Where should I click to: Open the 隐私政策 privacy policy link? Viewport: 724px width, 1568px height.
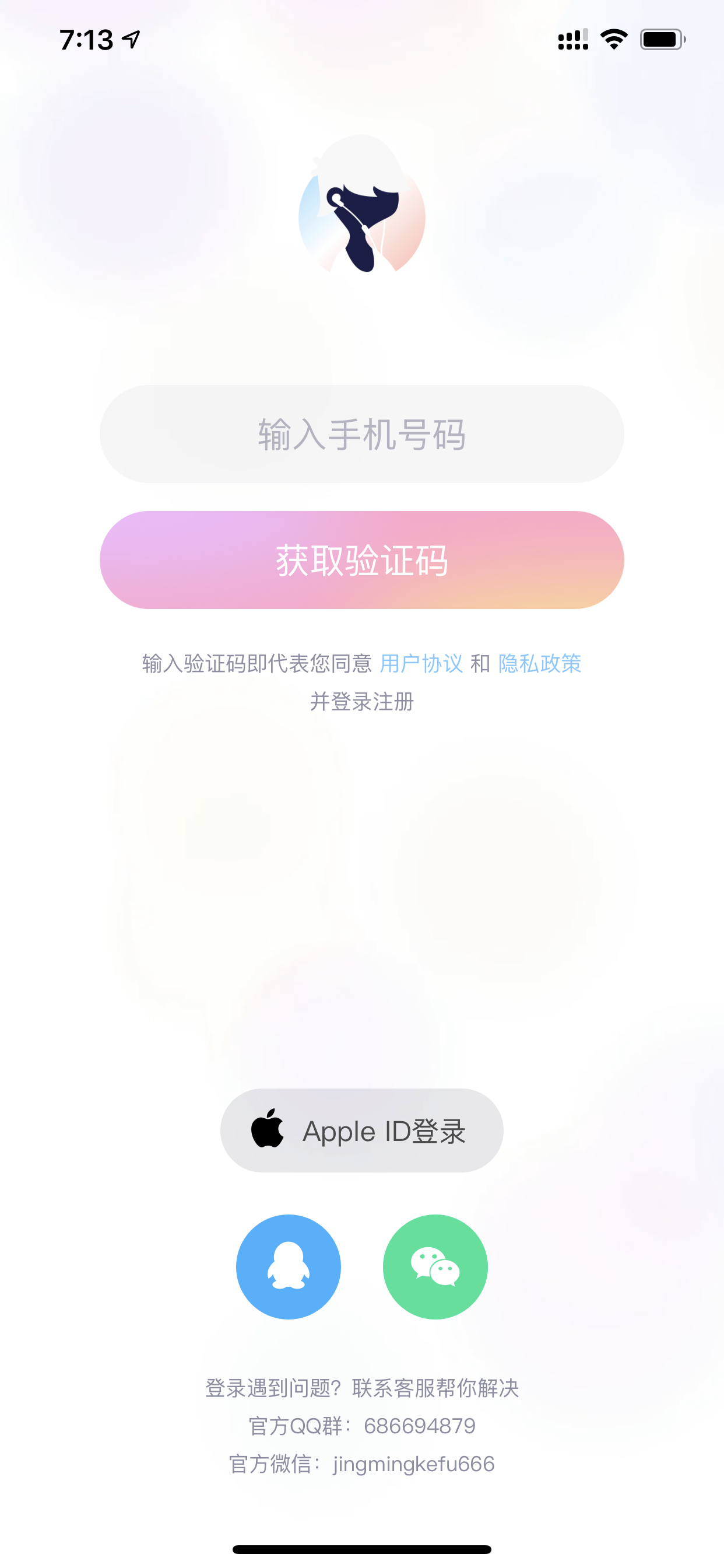click(x=540, y=663)
